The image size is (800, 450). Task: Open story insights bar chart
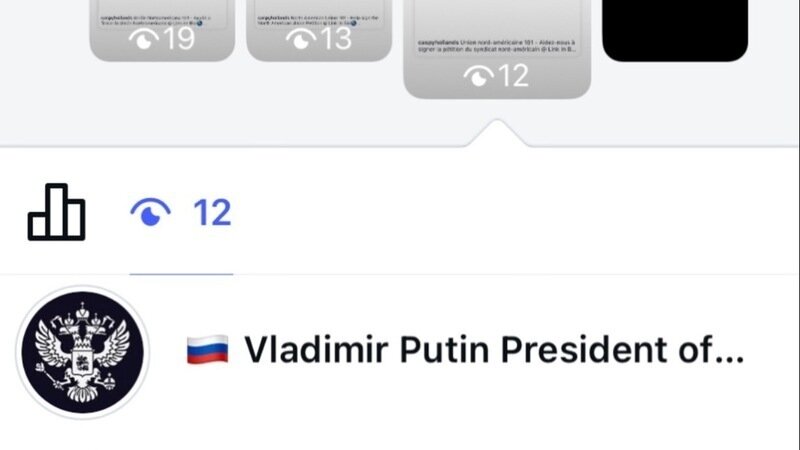click(x=56, y=212)
